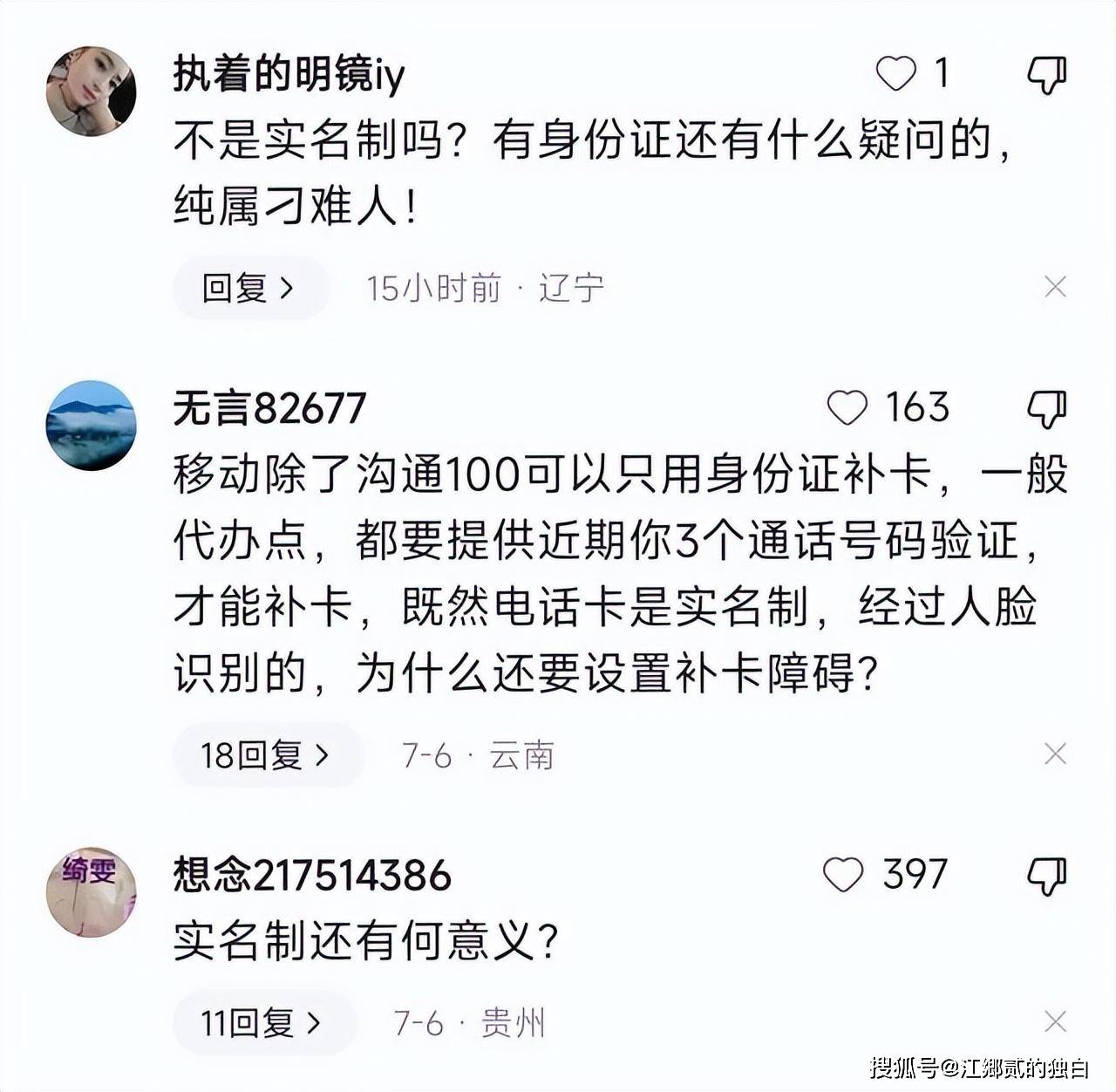The width and height of the screenshot is (1116, 1092).
Task: Open 无言82677's profile avatar
Action: tap(91, 426)
